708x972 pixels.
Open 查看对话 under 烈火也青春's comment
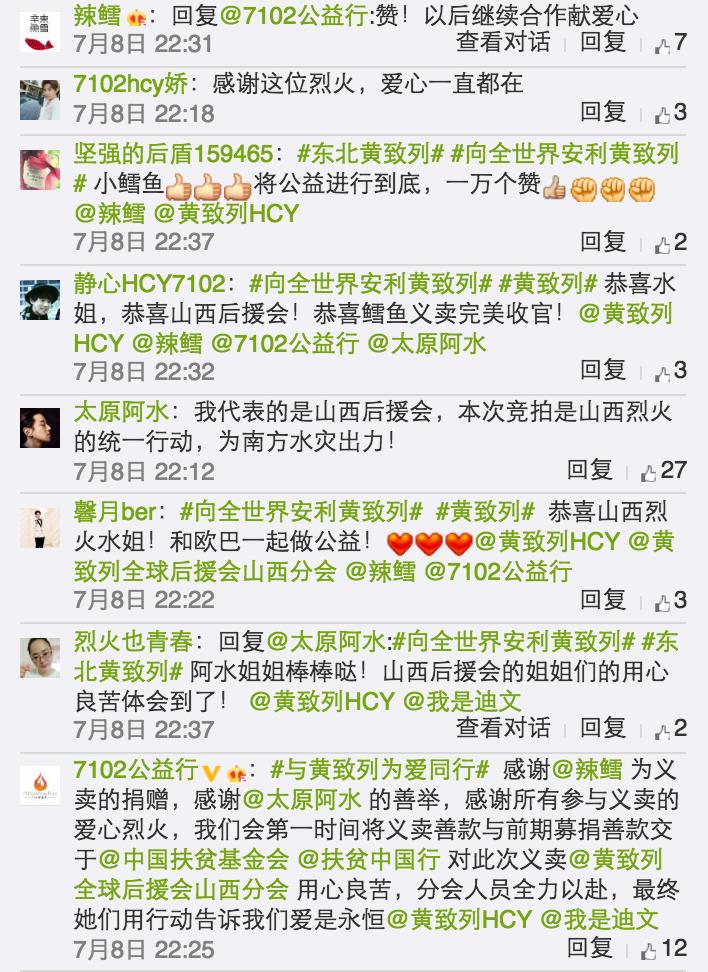[503, 728]
